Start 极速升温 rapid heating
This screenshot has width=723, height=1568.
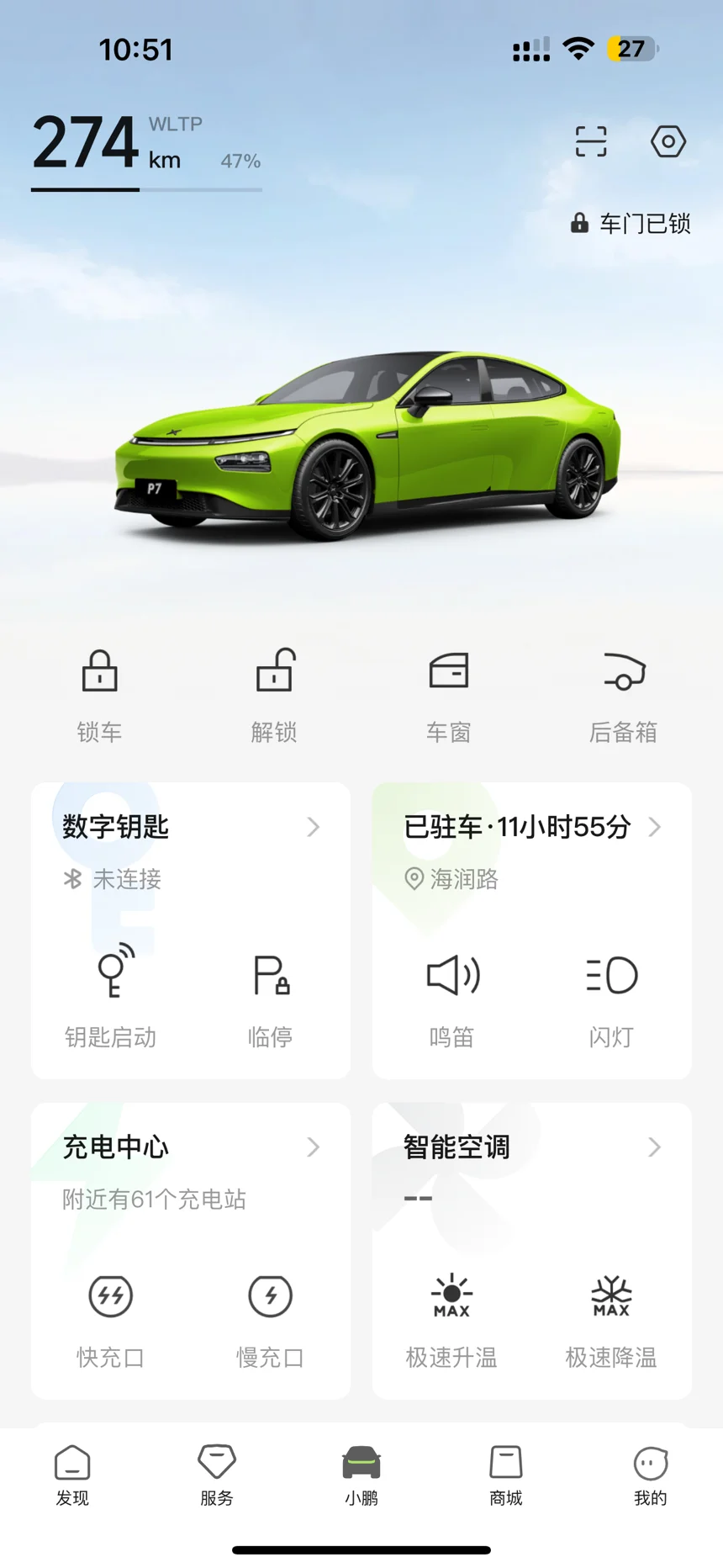(x=452, y=1322)
